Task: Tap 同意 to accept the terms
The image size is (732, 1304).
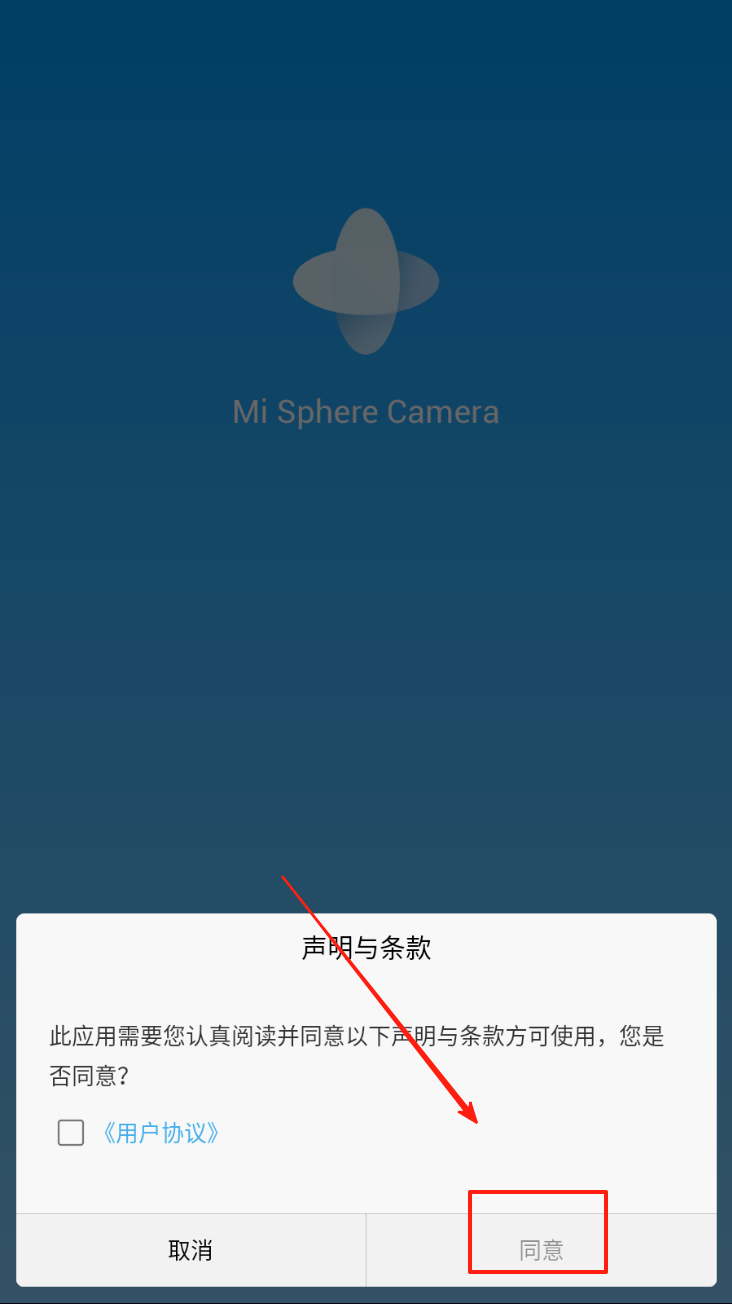Action: click(541, 1250)
